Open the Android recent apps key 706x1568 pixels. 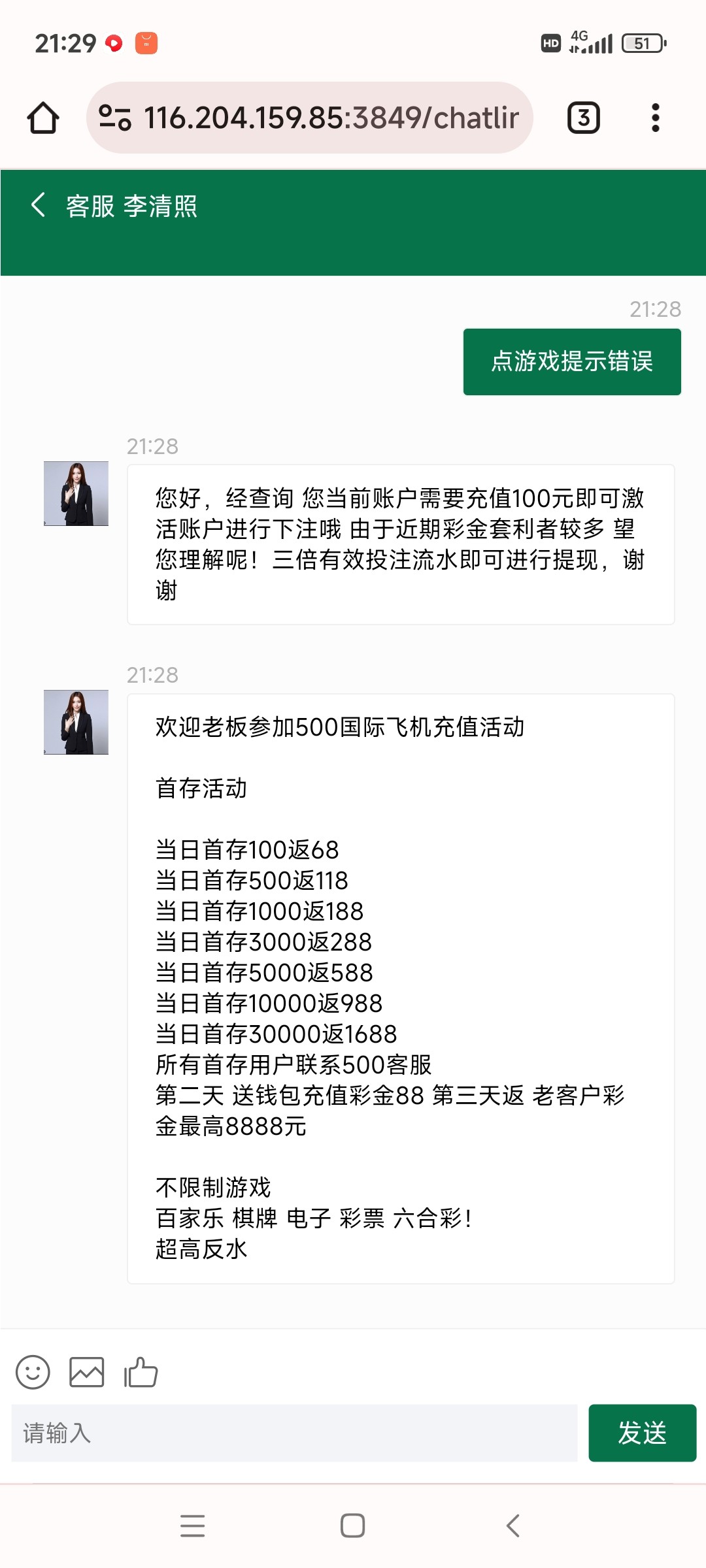(193, 1526)
